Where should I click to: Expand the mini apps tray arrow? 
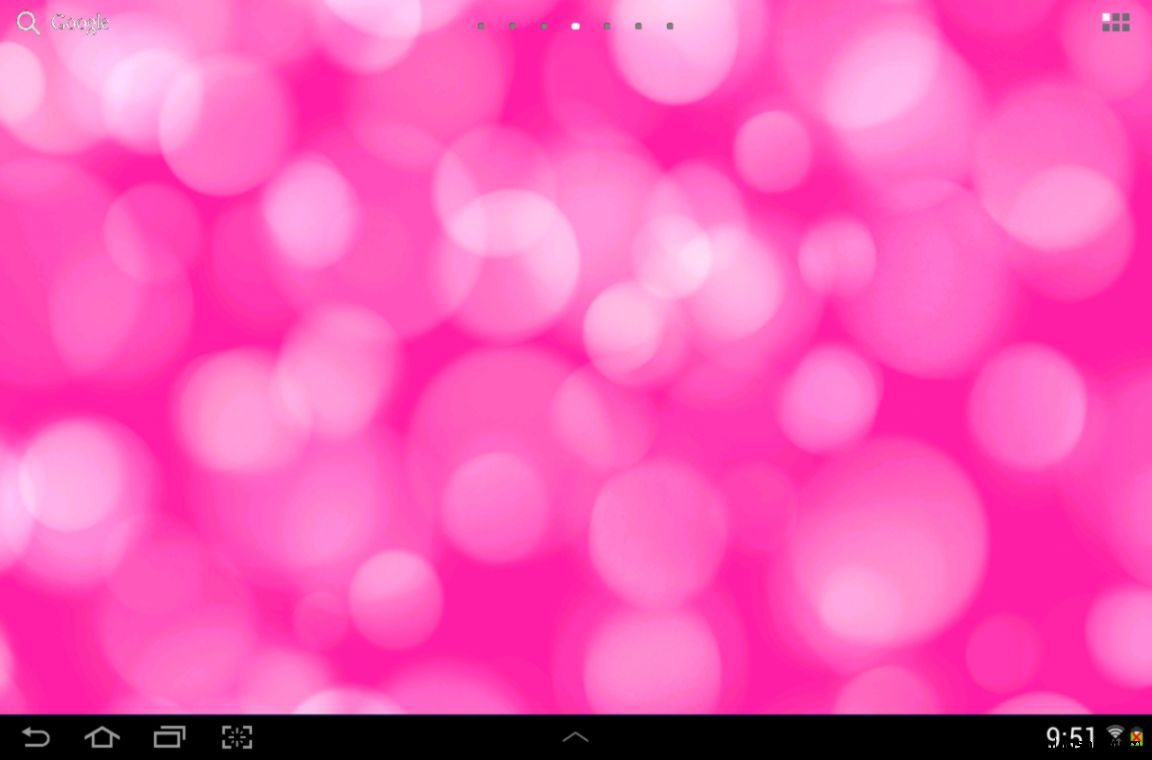[x=575, y=738]
